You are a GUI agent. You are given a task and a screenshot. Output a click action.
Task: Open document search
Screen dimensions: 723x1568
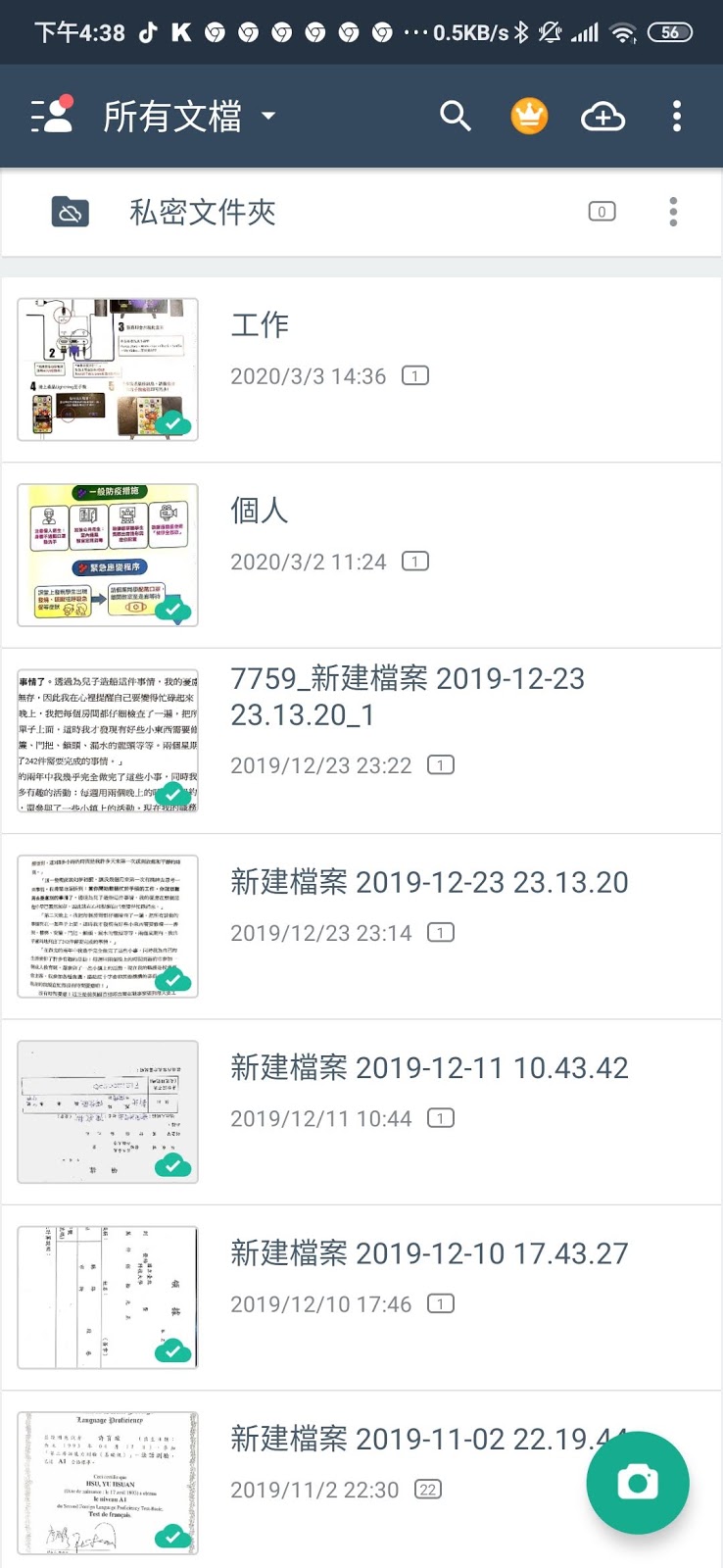(x=455, y=116)
